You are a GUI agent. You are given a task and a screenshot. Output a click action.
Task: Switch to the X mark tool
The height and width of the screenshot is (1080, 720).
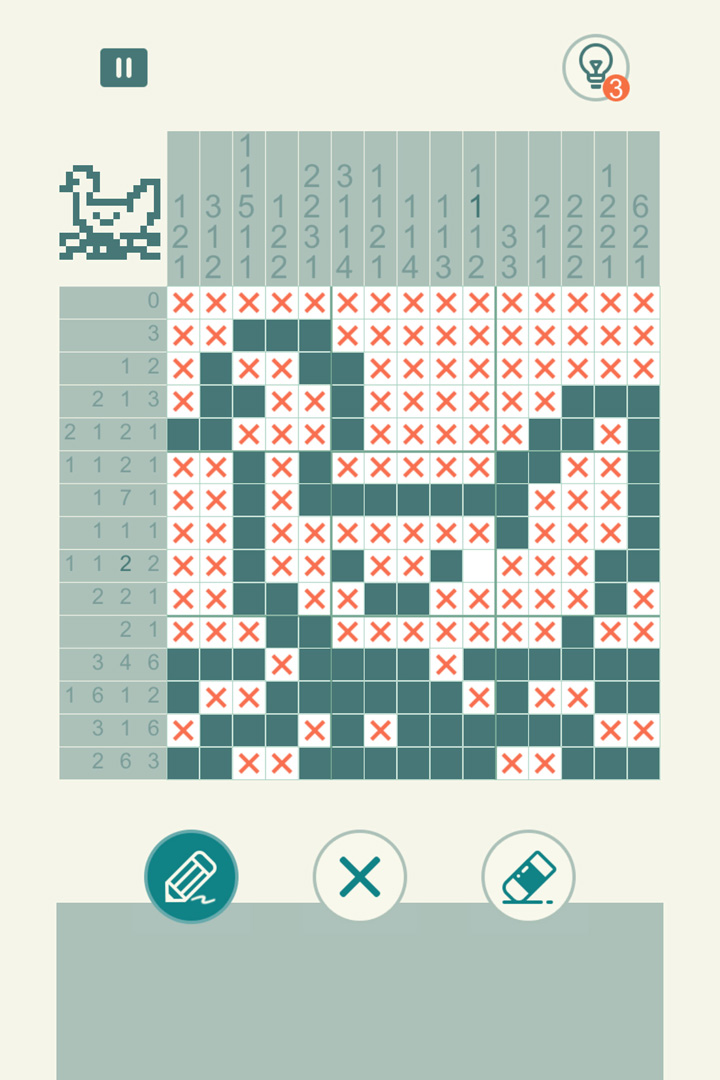point(360,876)
